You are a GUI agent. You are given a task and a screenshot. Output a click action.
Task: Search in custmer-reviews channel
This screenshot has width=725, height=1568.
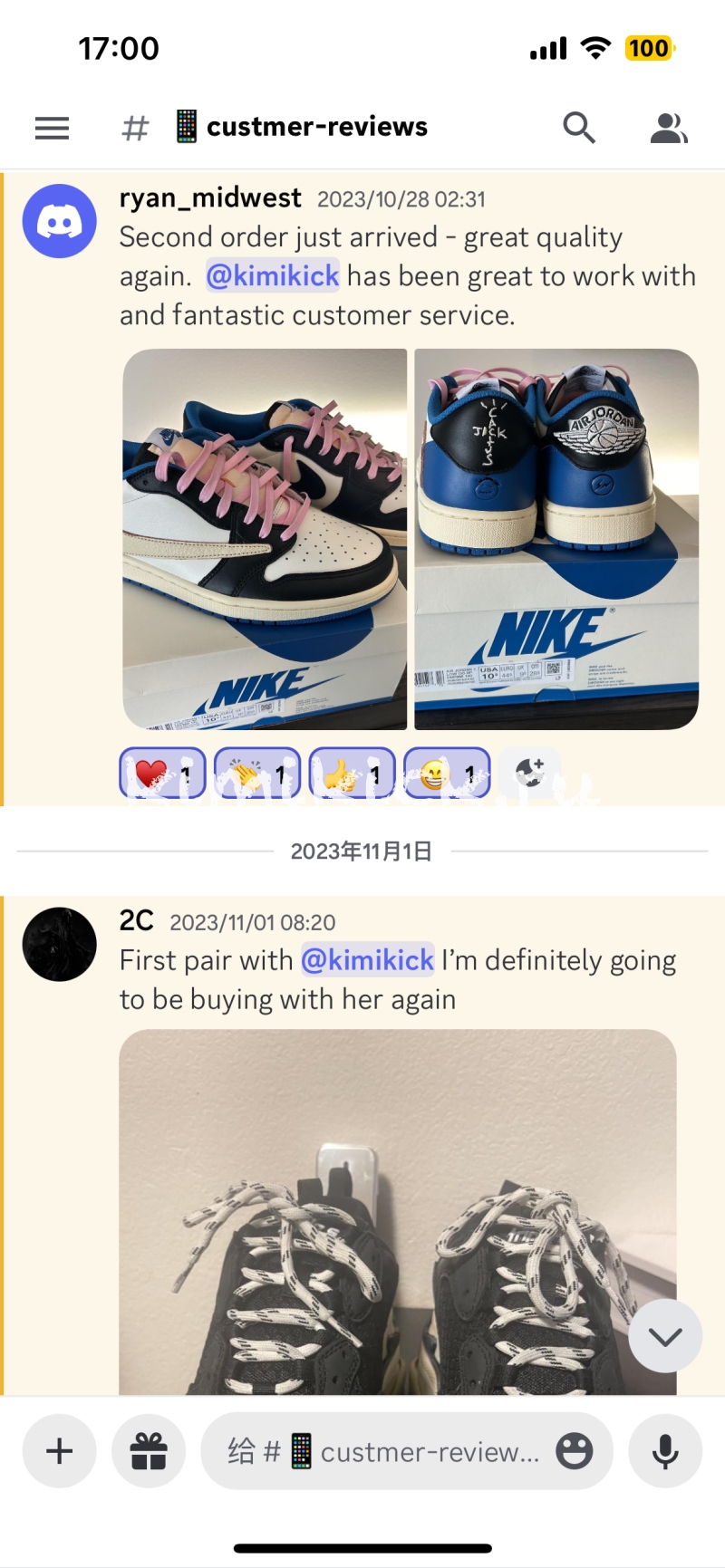(x=578, y=128)
